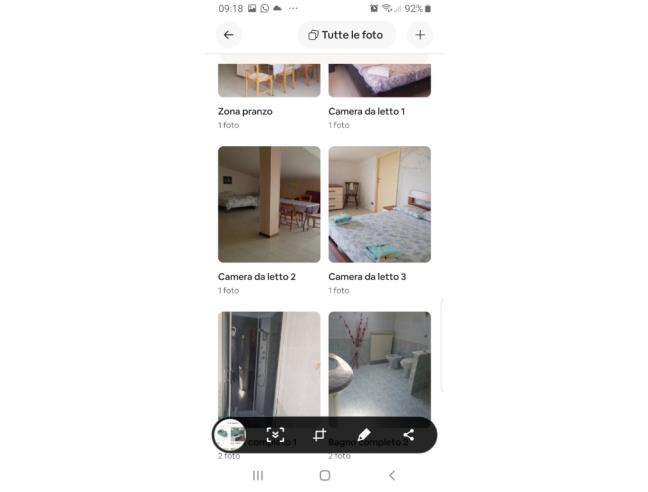Open the Camera da letto 1 photo
Viewport: 648px width, 492px height.
click(379, 81)
